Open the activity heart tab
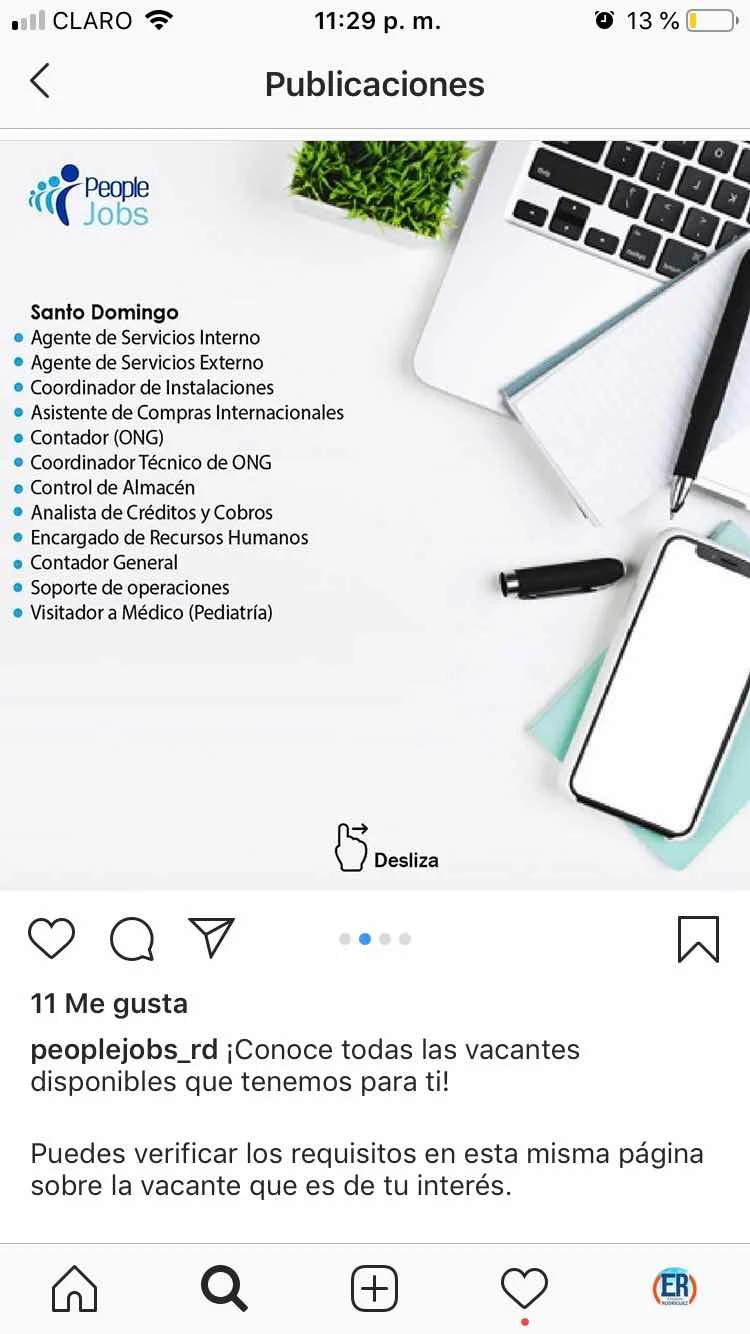Viewport: 750px width, 1334px height. coord(525,1288)
